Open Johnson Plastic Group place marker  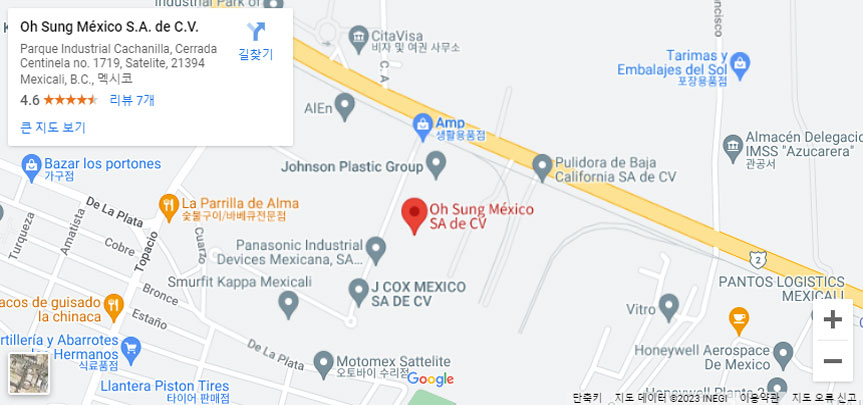(x=435, y=161)
